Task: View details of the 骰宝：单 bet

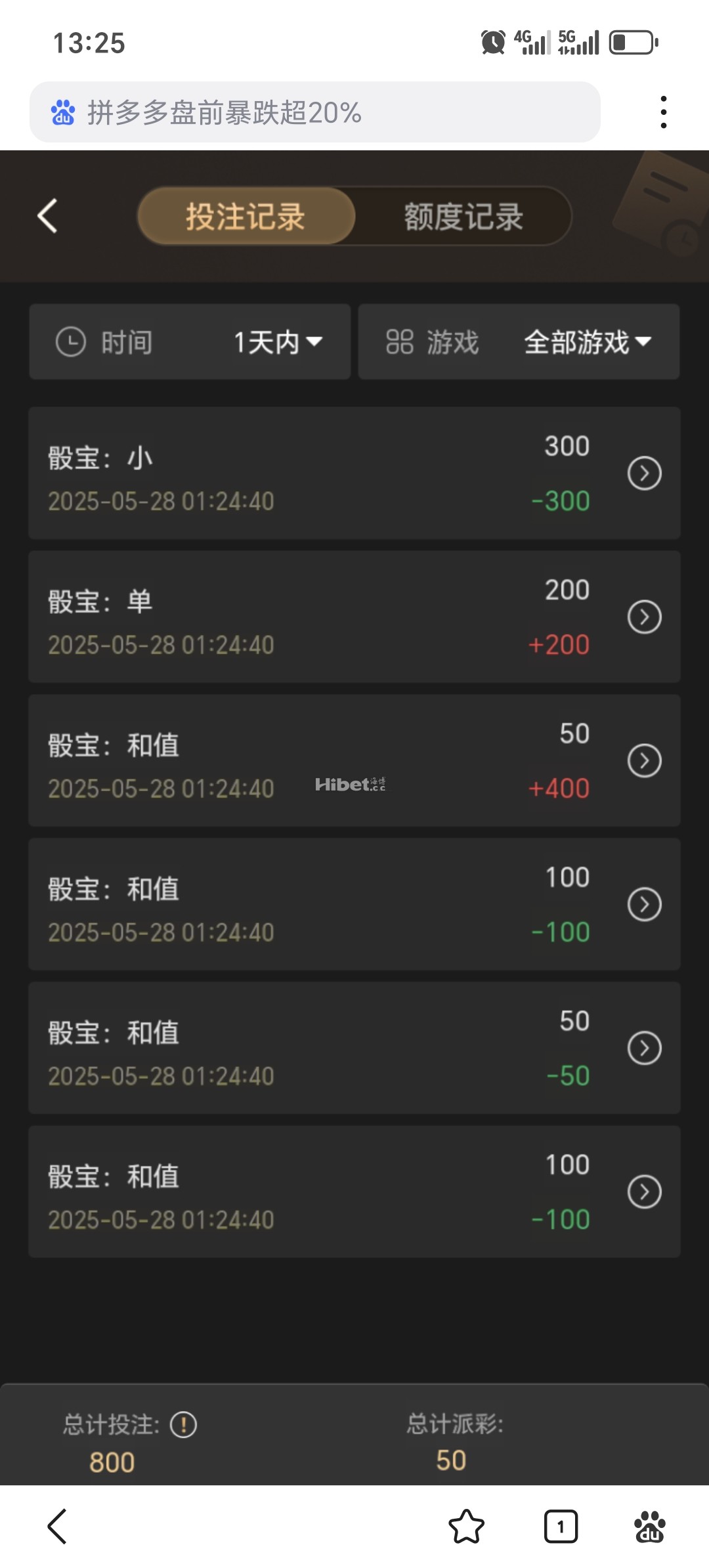Action: pos(644,617)
